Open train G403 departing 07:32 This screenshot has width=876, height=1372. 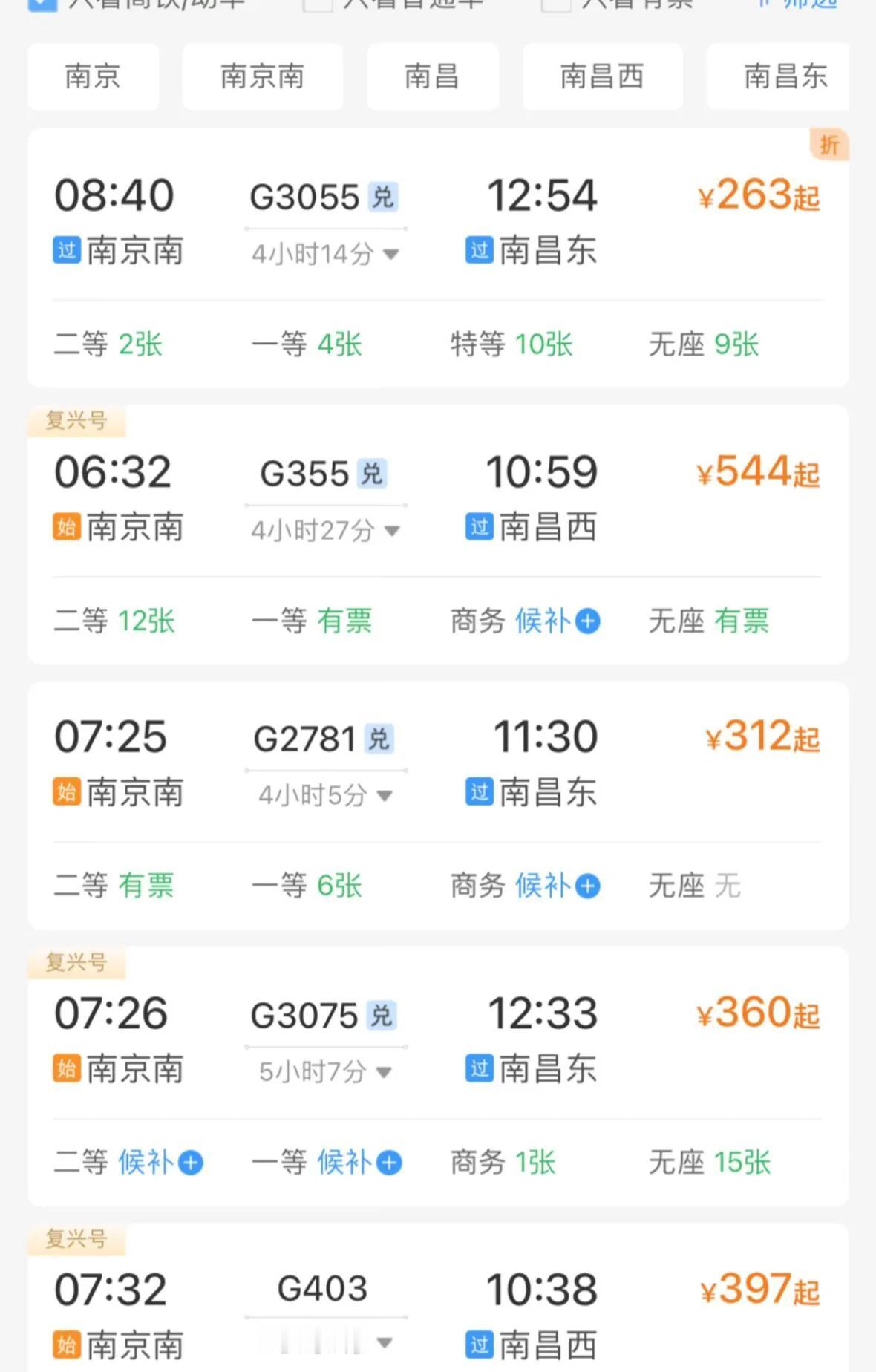pyautogui.click(x=438, y=1298)
